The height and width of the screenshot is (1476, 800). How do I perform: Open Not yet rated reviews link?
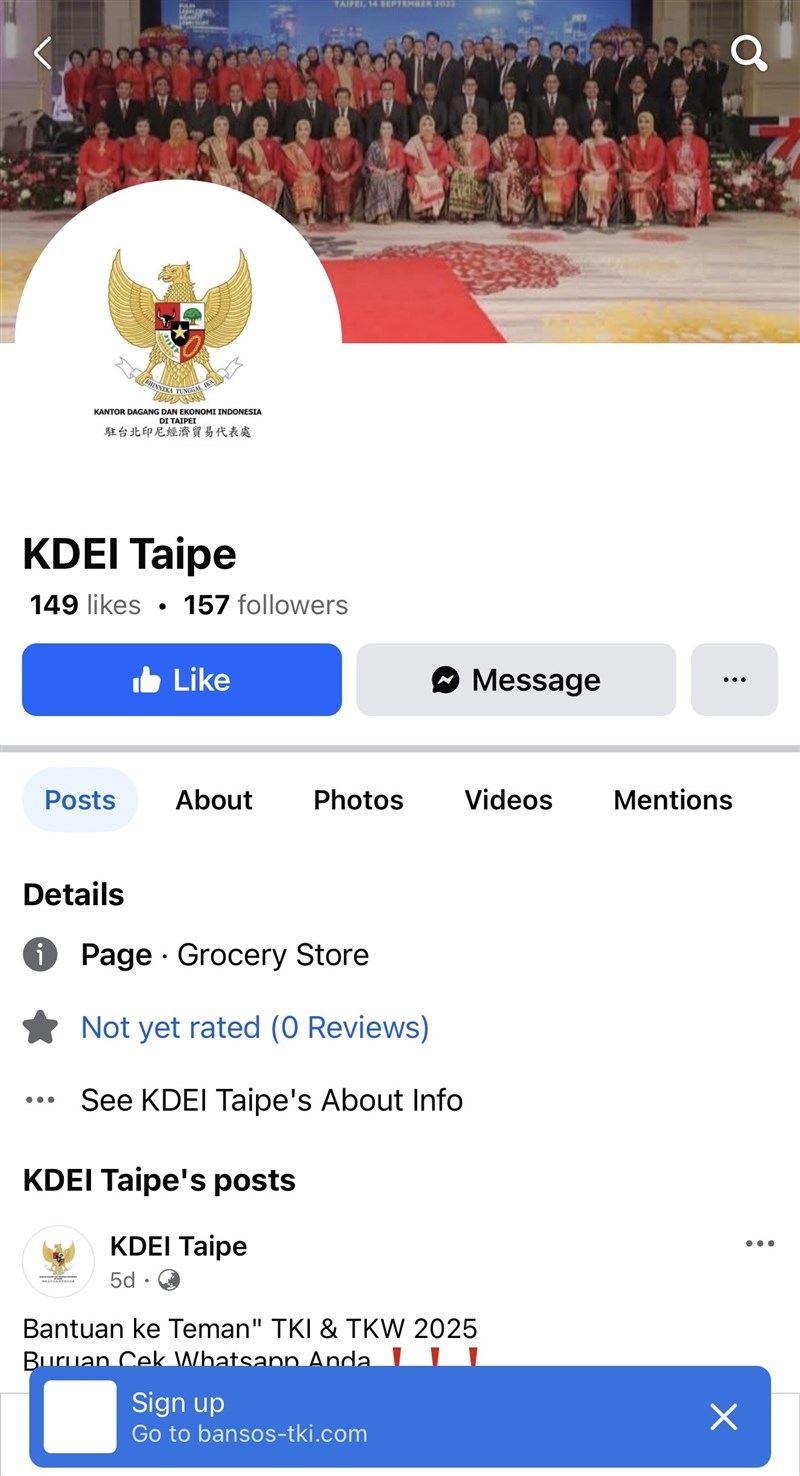click(254, 1026)
